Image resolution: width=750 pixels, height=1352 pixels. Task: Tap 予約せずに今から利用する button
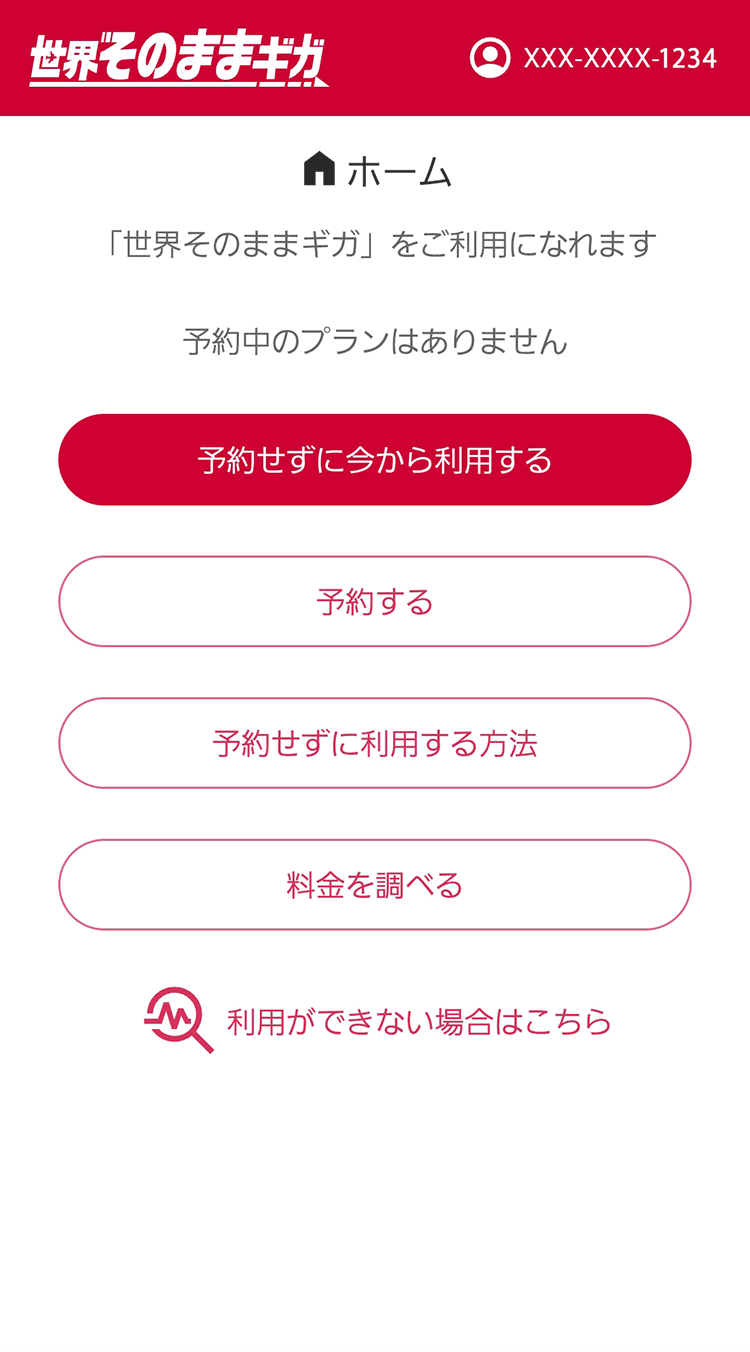375,460
